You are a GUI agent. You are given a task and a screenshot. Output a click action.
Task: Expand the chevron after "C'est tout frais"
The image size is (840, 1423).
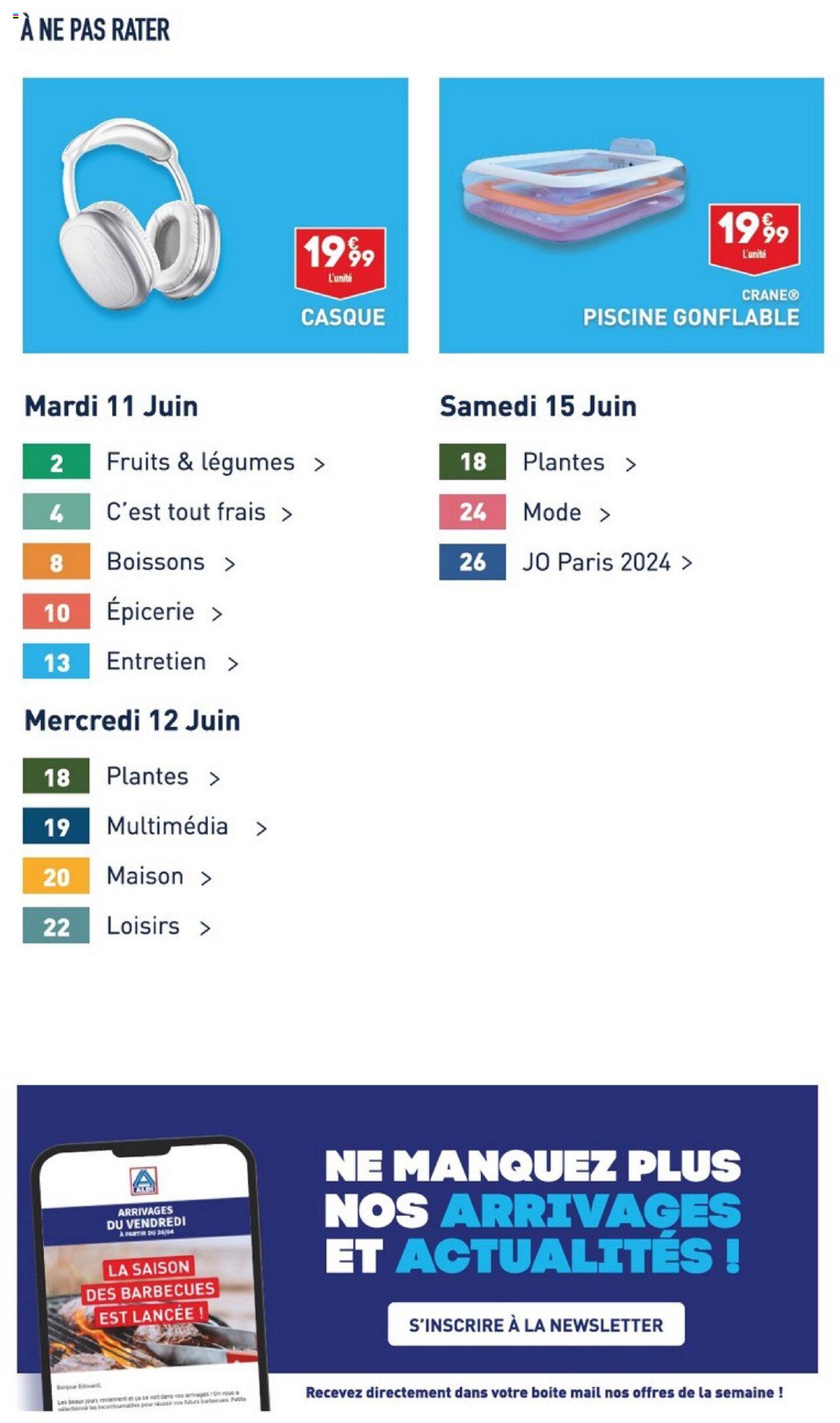pyautogui.click(x=288, y=513)
